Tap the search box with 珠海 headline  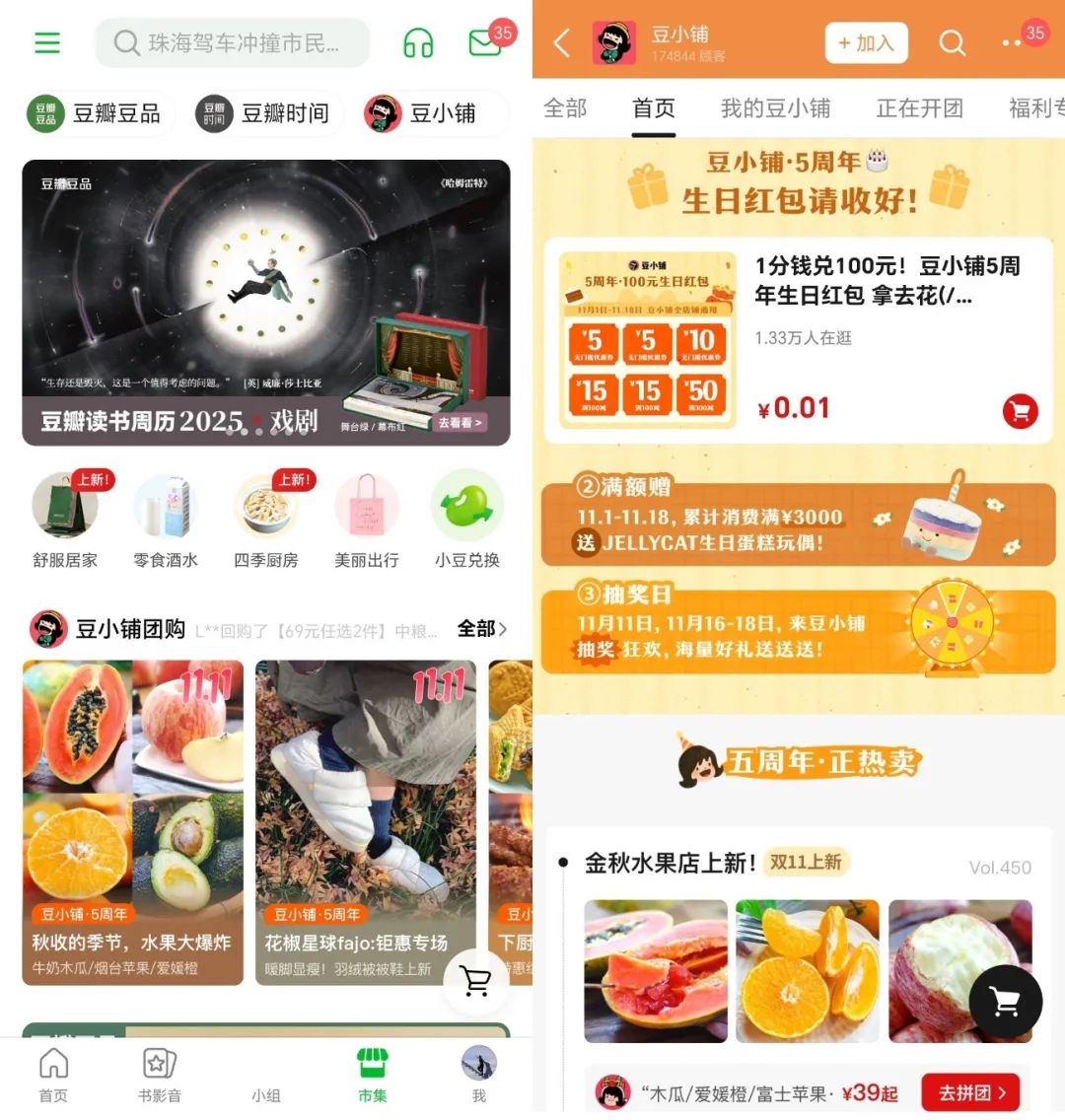(x=232, y=42)
